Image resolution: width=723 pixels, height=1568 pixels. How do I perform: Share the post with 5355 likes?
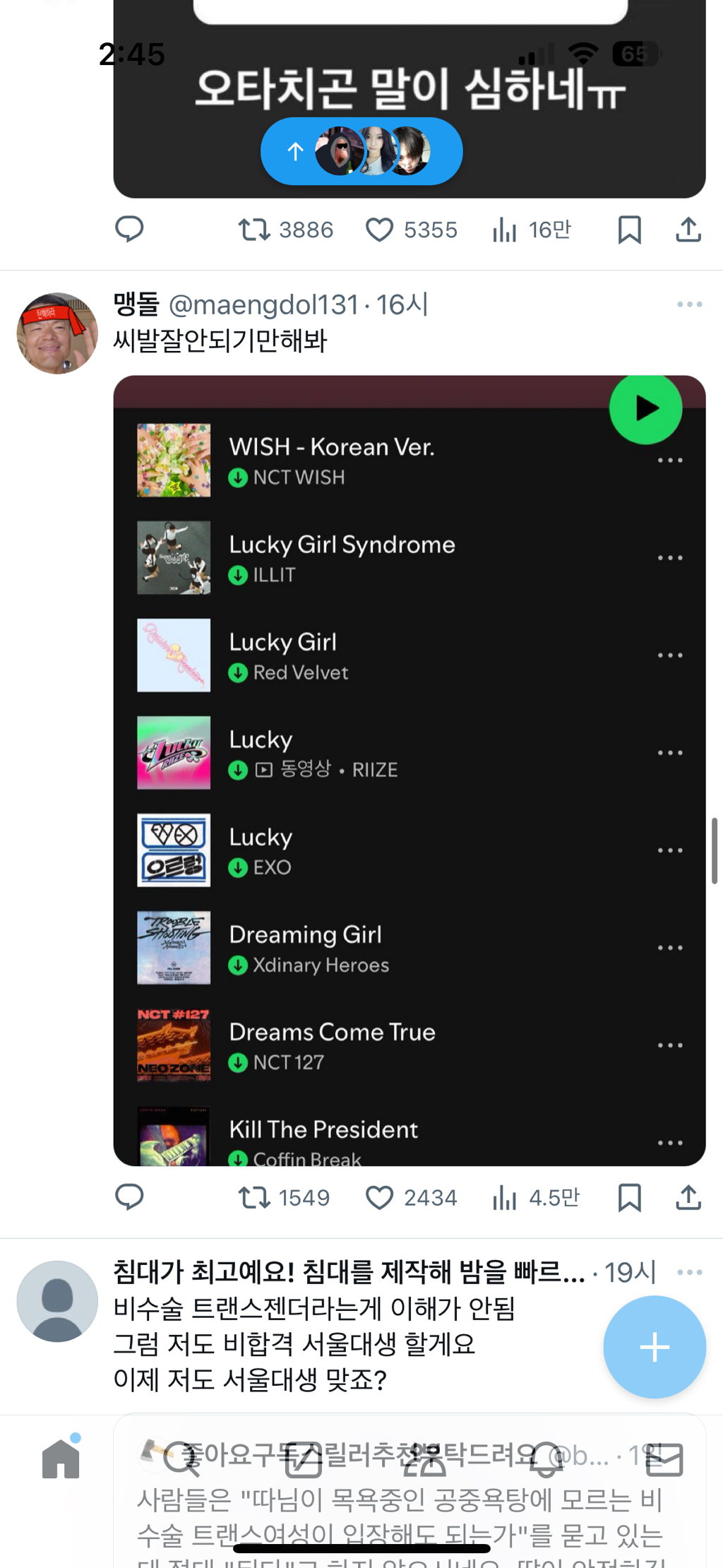(x=688, y=230)
